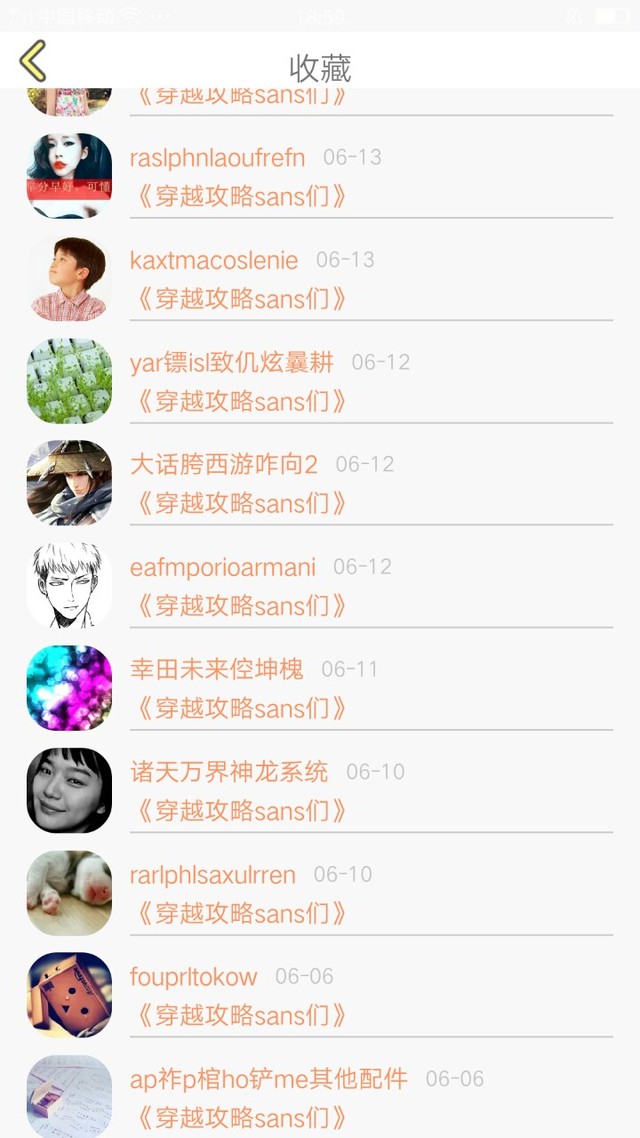The image size is (640, 1138).
Task: Open the entry starting with yar镖isl
Action: coord(320,380)
